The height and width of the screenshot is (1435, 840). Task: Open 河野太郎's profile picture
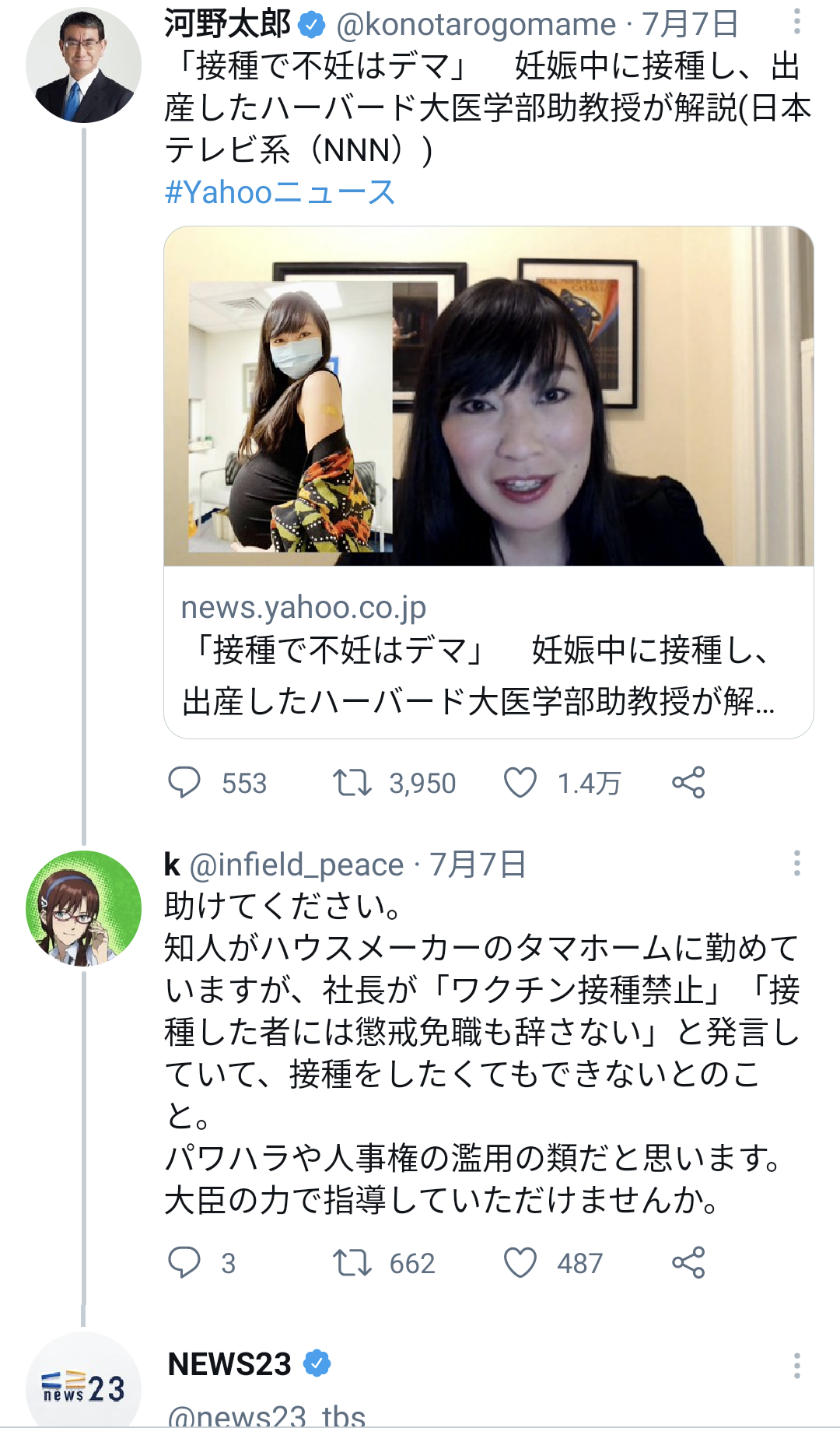(x=84, y=65)
